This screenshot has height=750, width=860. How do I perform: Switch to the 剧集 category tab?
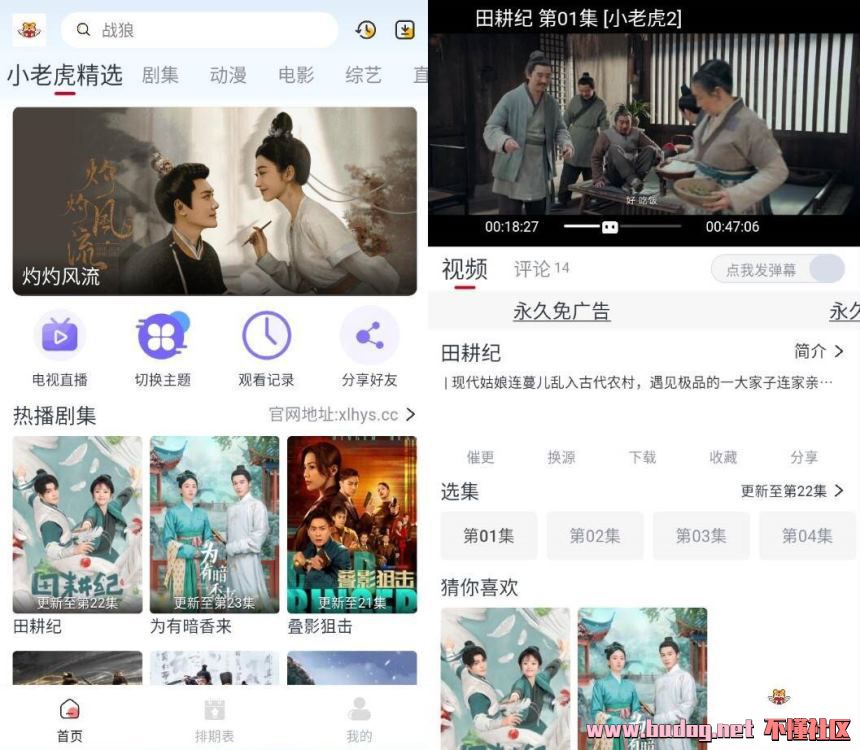pos(160,75)
